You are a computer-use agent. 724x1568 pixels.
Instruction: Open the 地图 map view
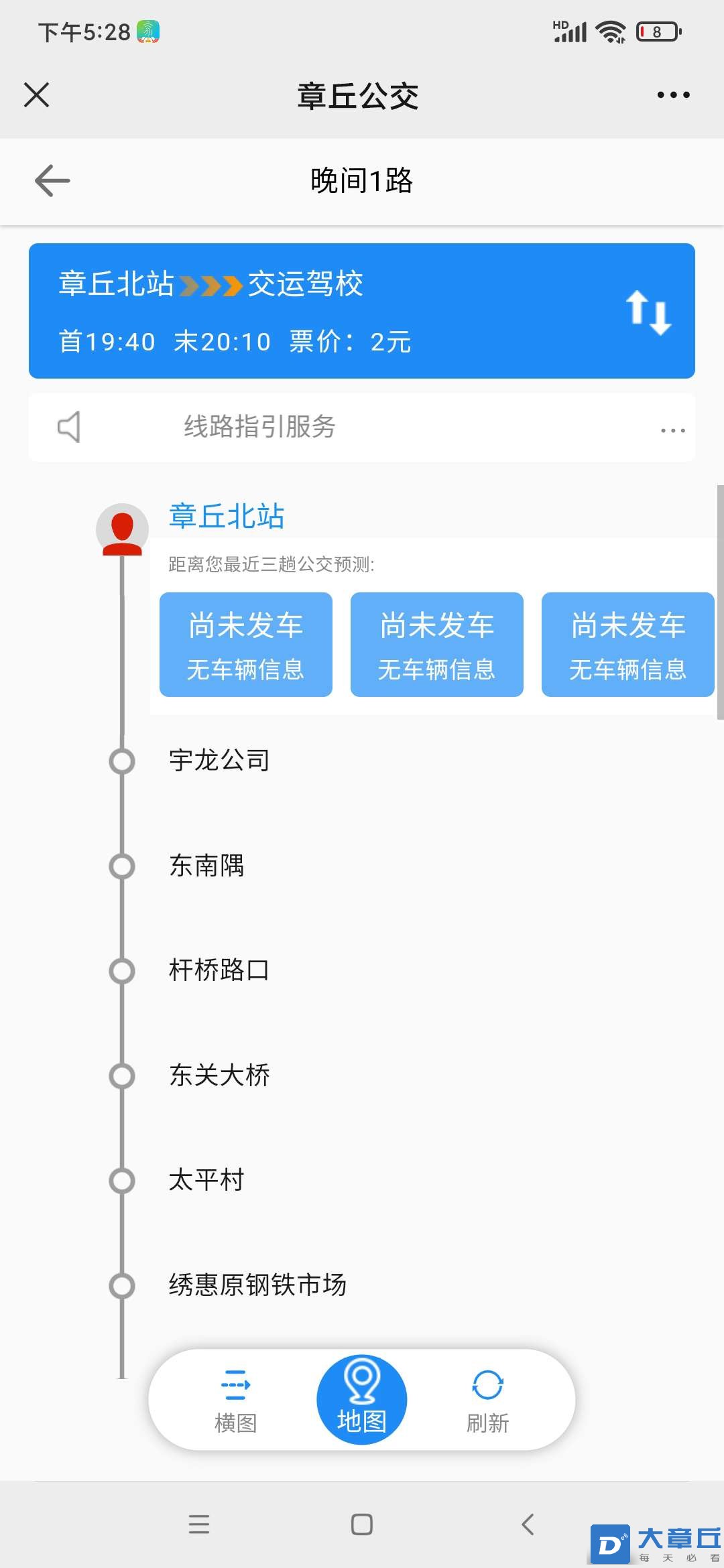(362, 1400)
